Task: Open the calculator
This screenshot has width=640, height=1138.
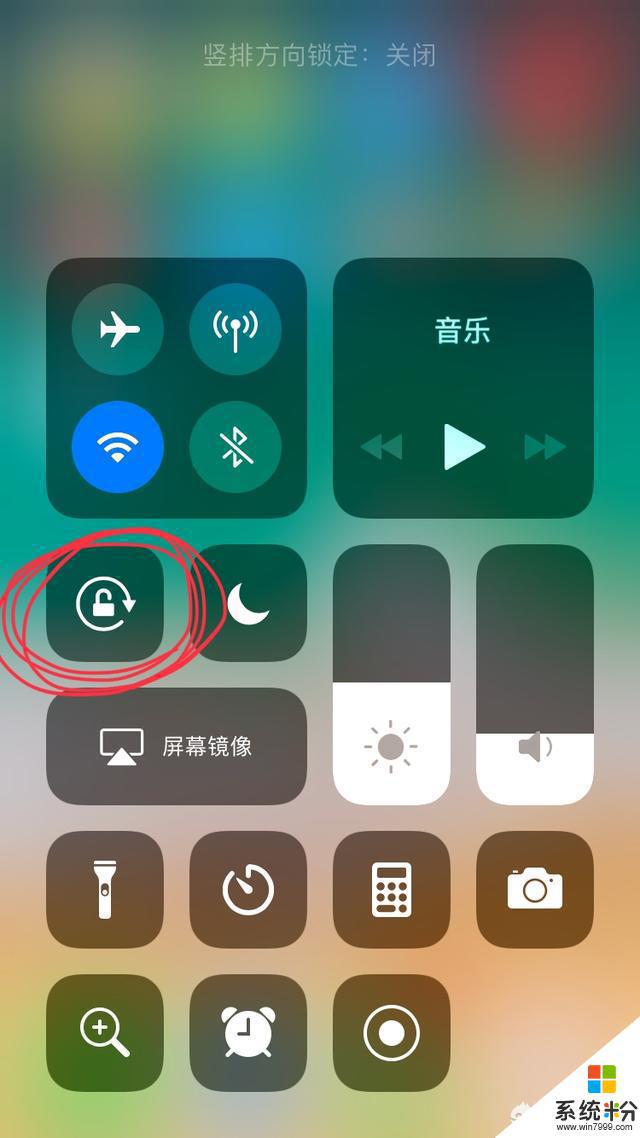Action: (x=391, y=889)
